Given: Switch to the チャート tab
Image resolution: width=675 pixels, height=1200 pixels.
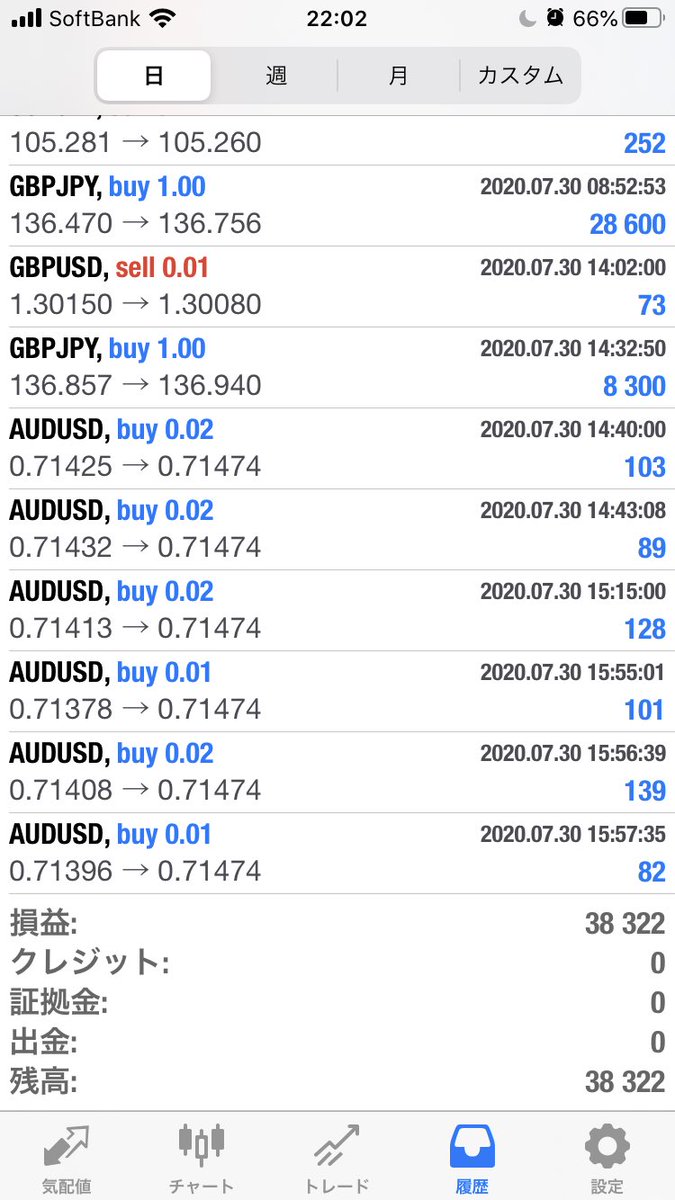Looking at the screenshot, I should pos(201,1158).
